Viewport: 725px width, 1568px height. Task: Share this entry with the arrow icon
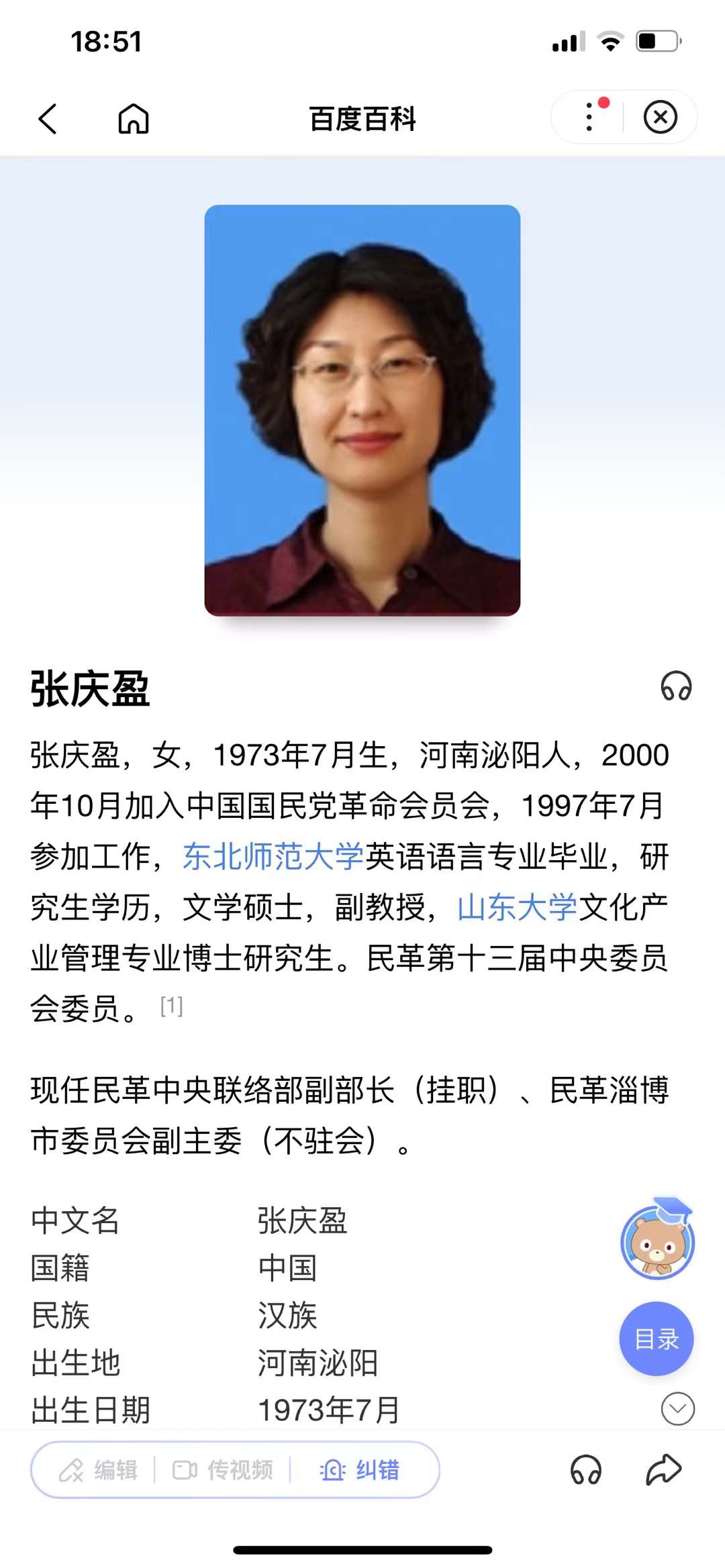663,1470
